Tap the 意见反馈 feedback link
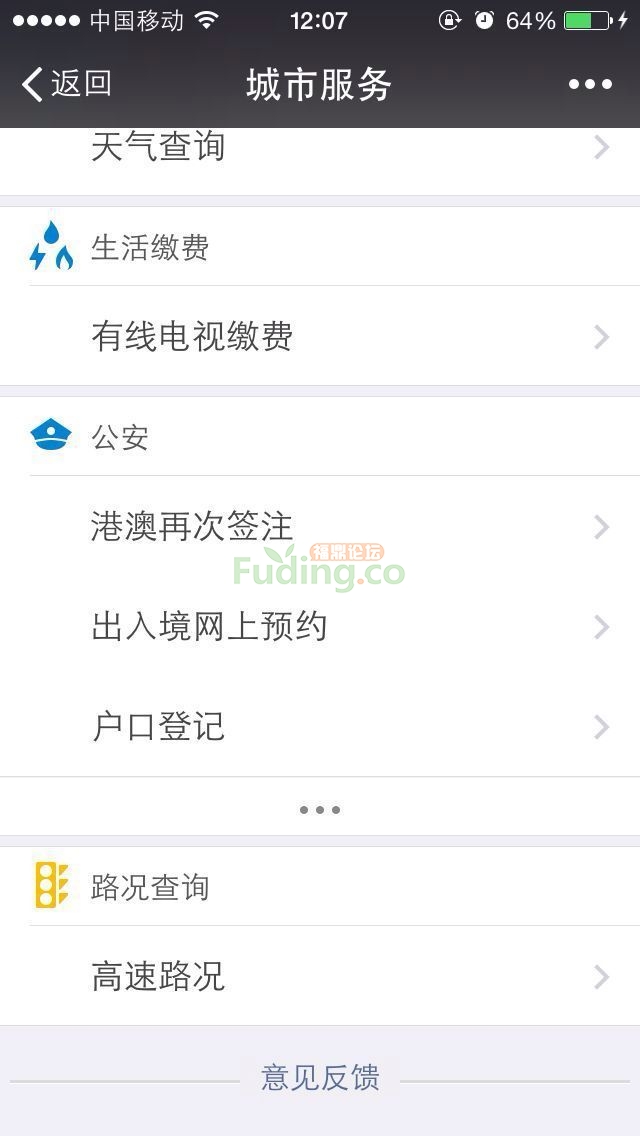The image size is (640, 1136). pos(320,1078)
